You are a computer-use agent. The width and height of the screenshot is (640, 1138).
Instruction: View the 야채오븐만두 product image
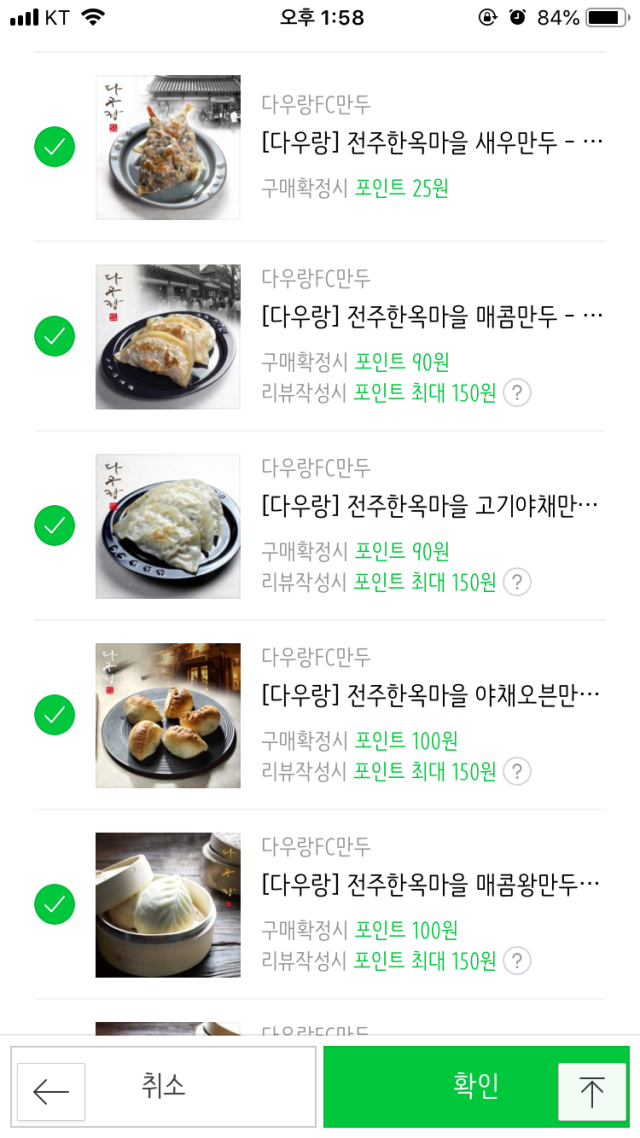pos(168,715)
